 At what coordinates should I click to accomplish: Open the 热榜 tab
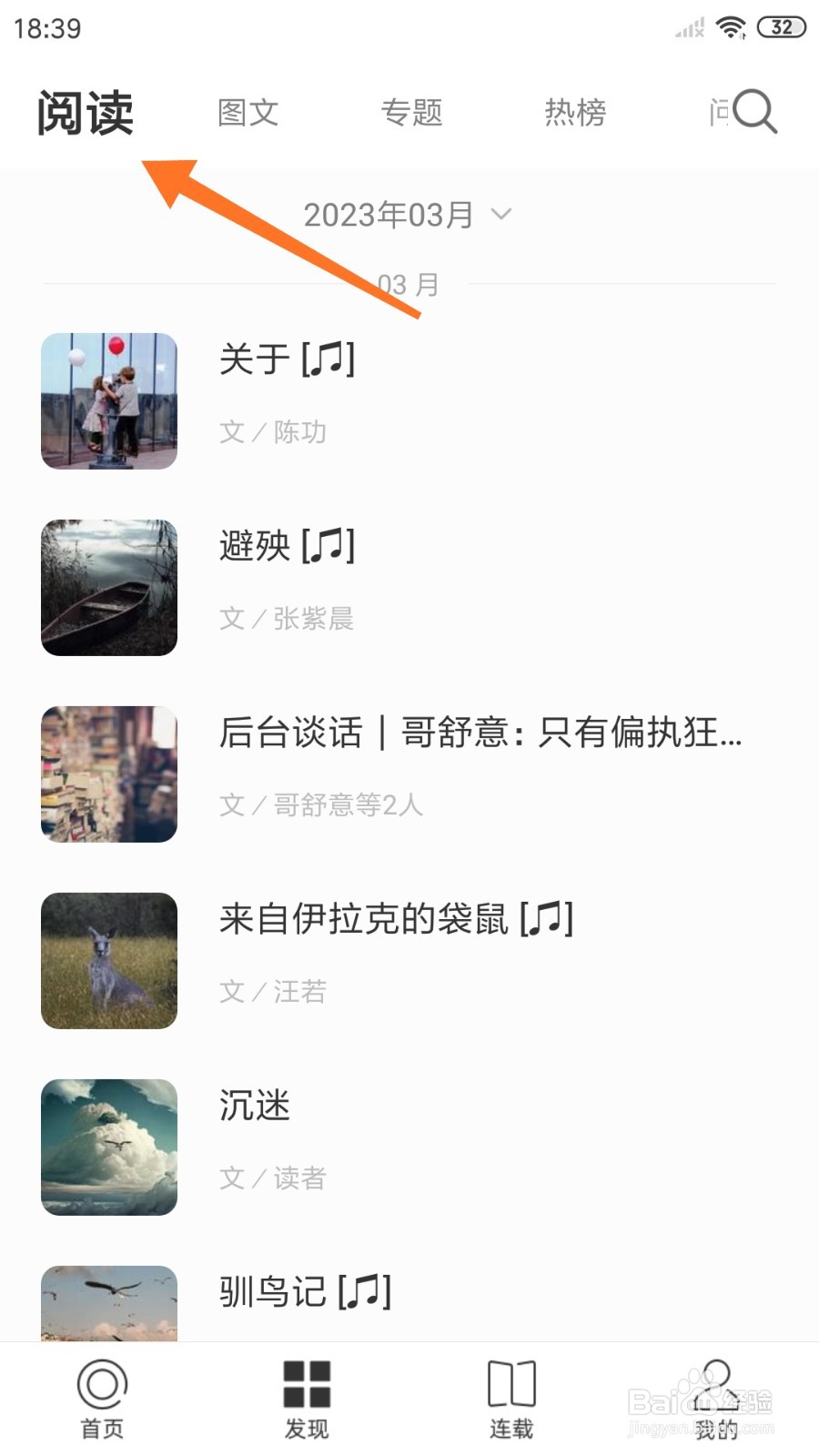tap(575, 112)
